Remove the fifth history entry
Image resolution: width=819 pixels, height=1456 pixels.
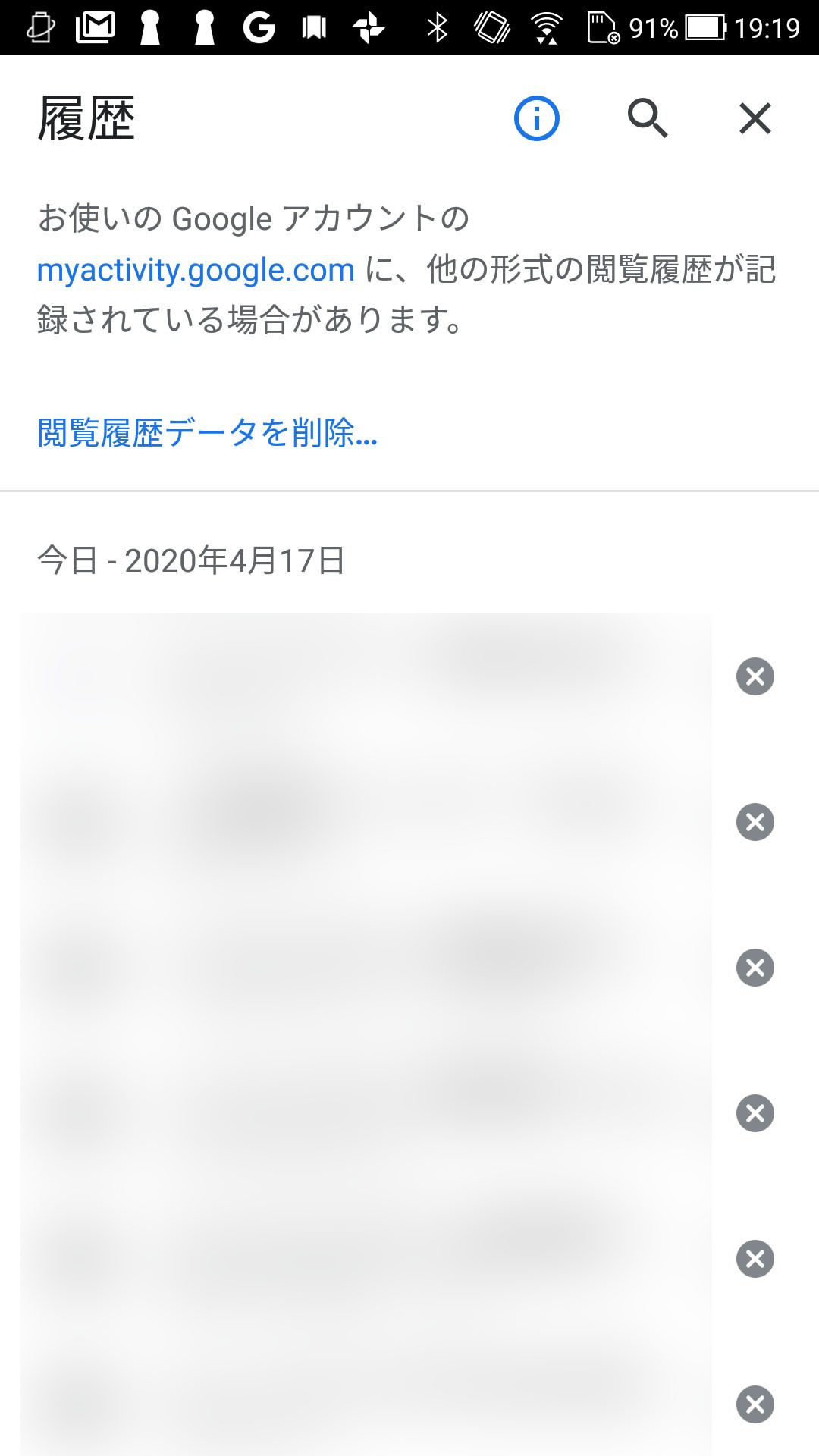755,1259
